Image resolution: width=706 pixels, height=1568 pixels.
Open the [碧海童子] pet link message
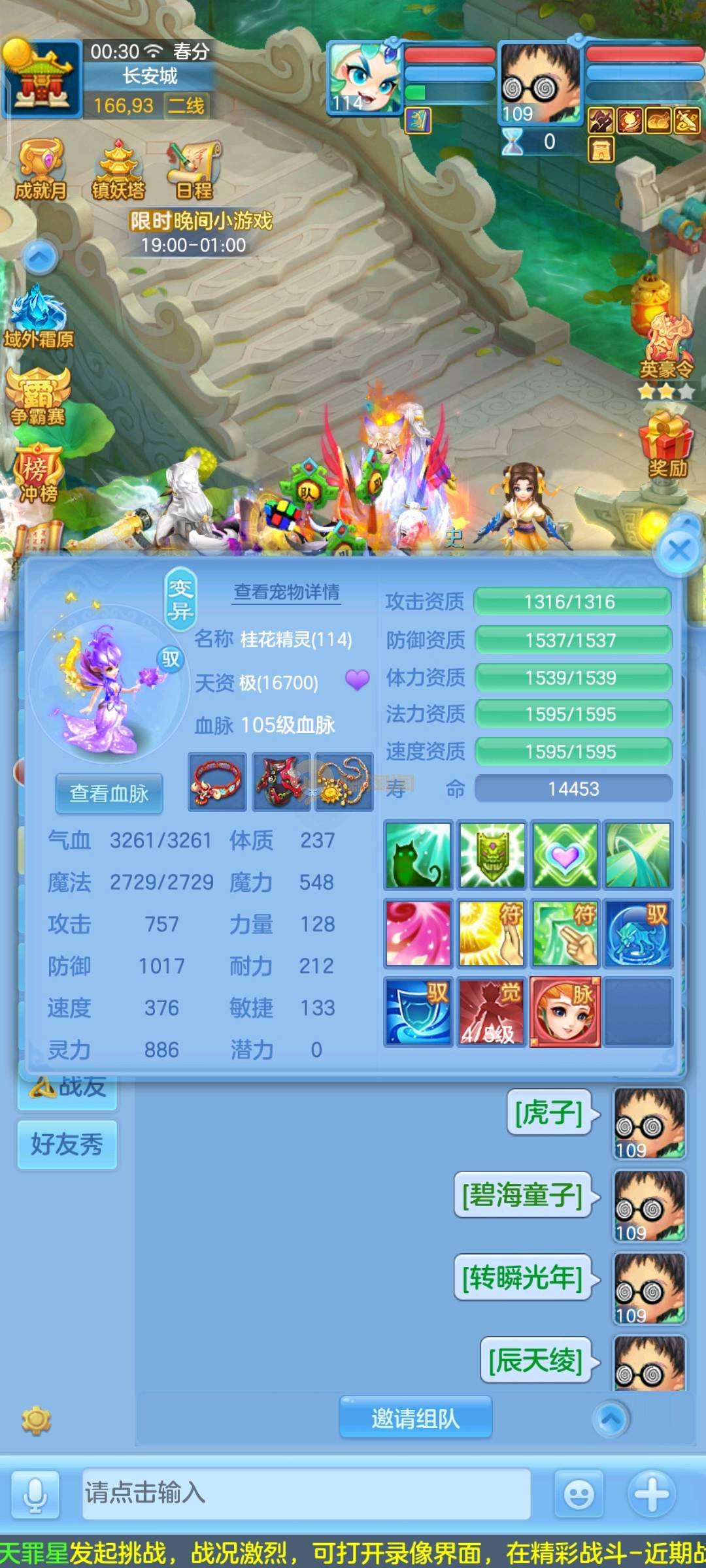click(522, 1195)
